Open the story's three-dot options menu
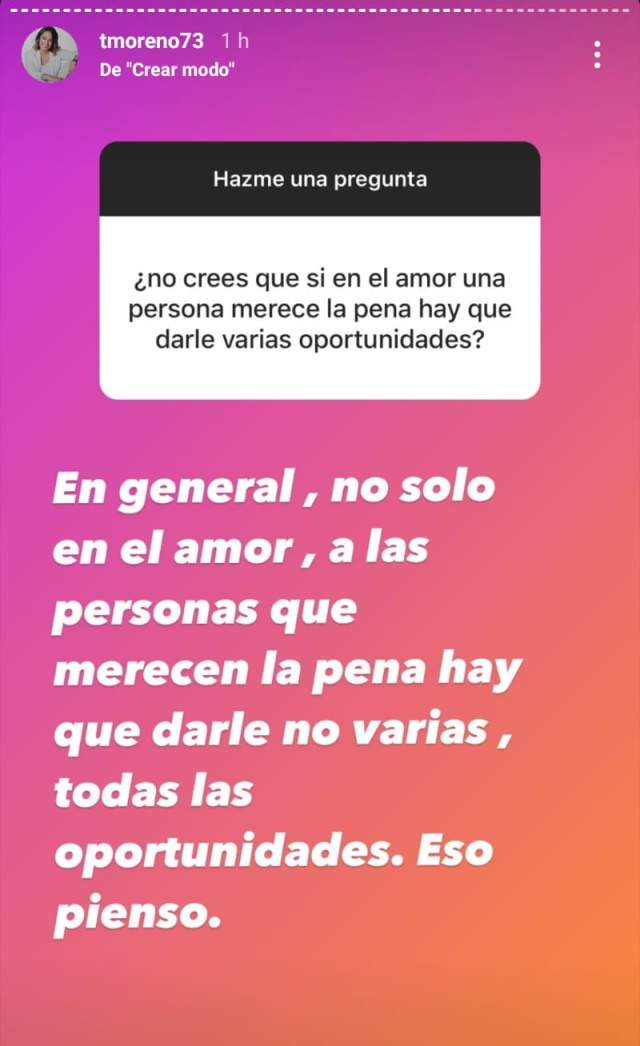The width and height of the screenshot is (640, 1046). tap(597, 54)
